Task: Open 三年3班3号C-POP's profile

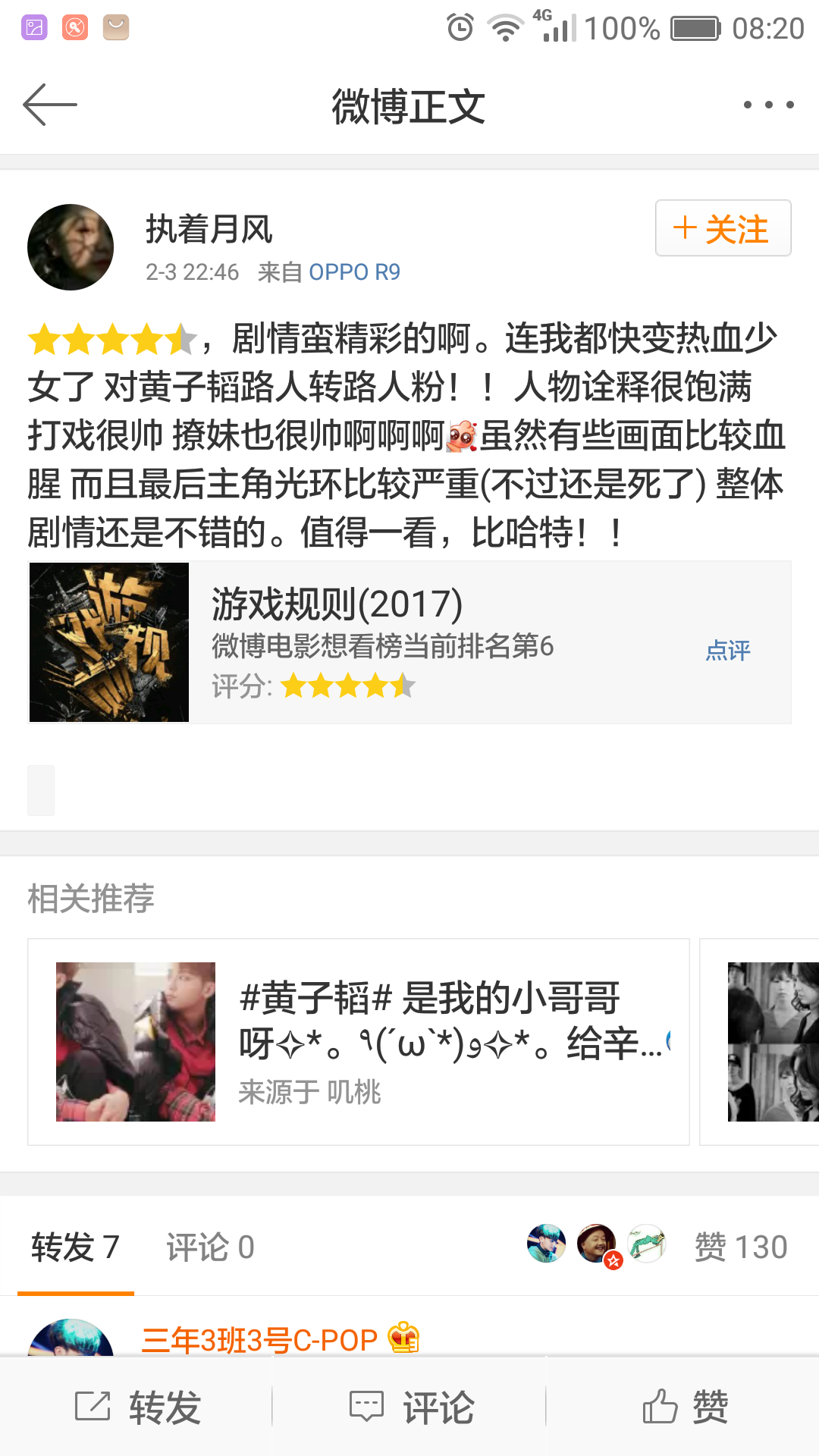Action: 259,1340
